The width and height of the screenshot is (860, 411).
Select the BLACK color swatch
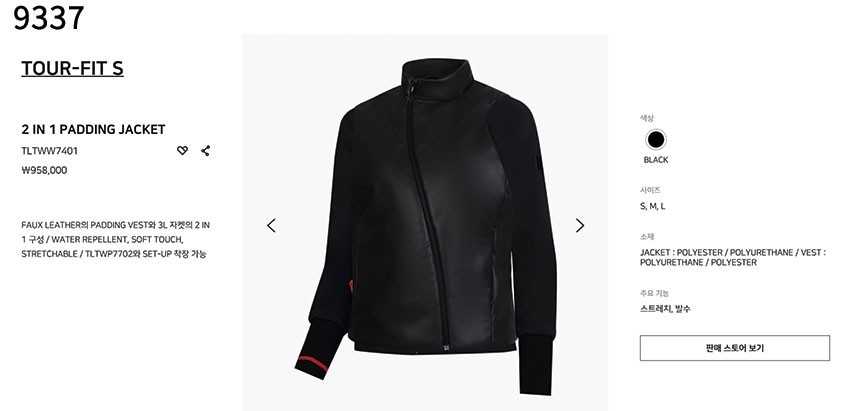[656, 140]
